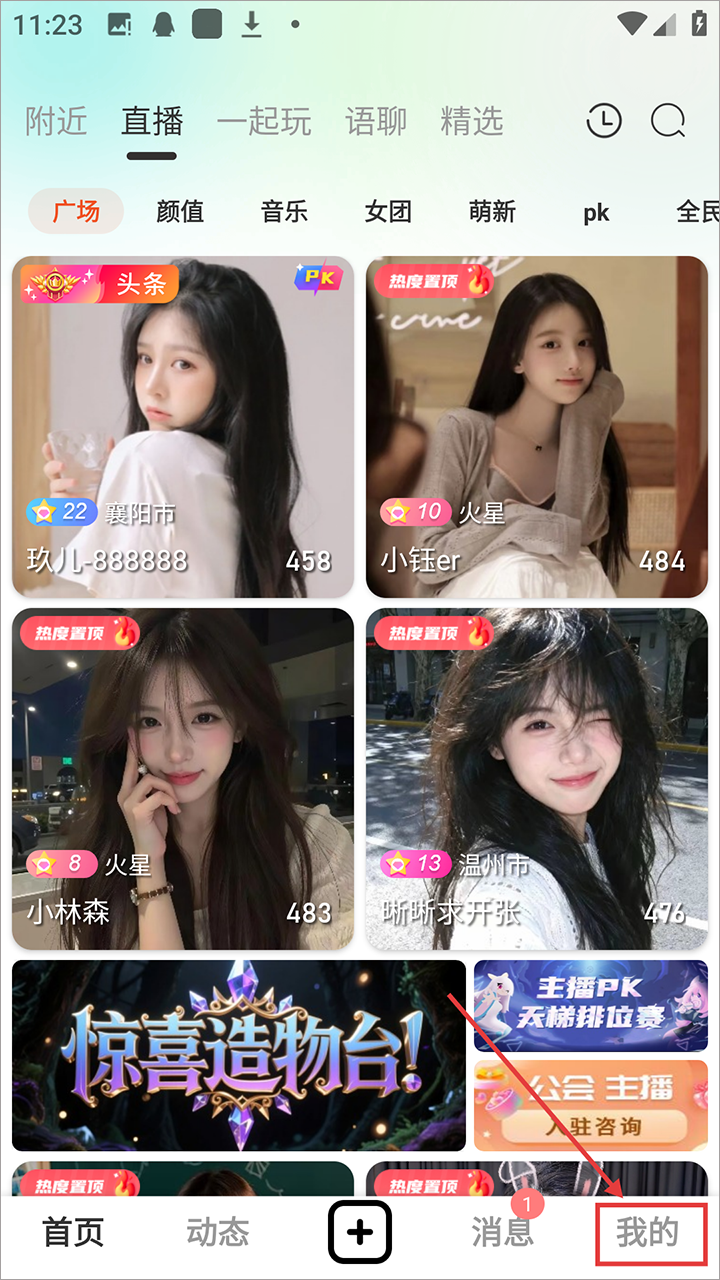Enter 小林森's live room
Screen dimensions: 720x1280
click(x=183, y=779)
